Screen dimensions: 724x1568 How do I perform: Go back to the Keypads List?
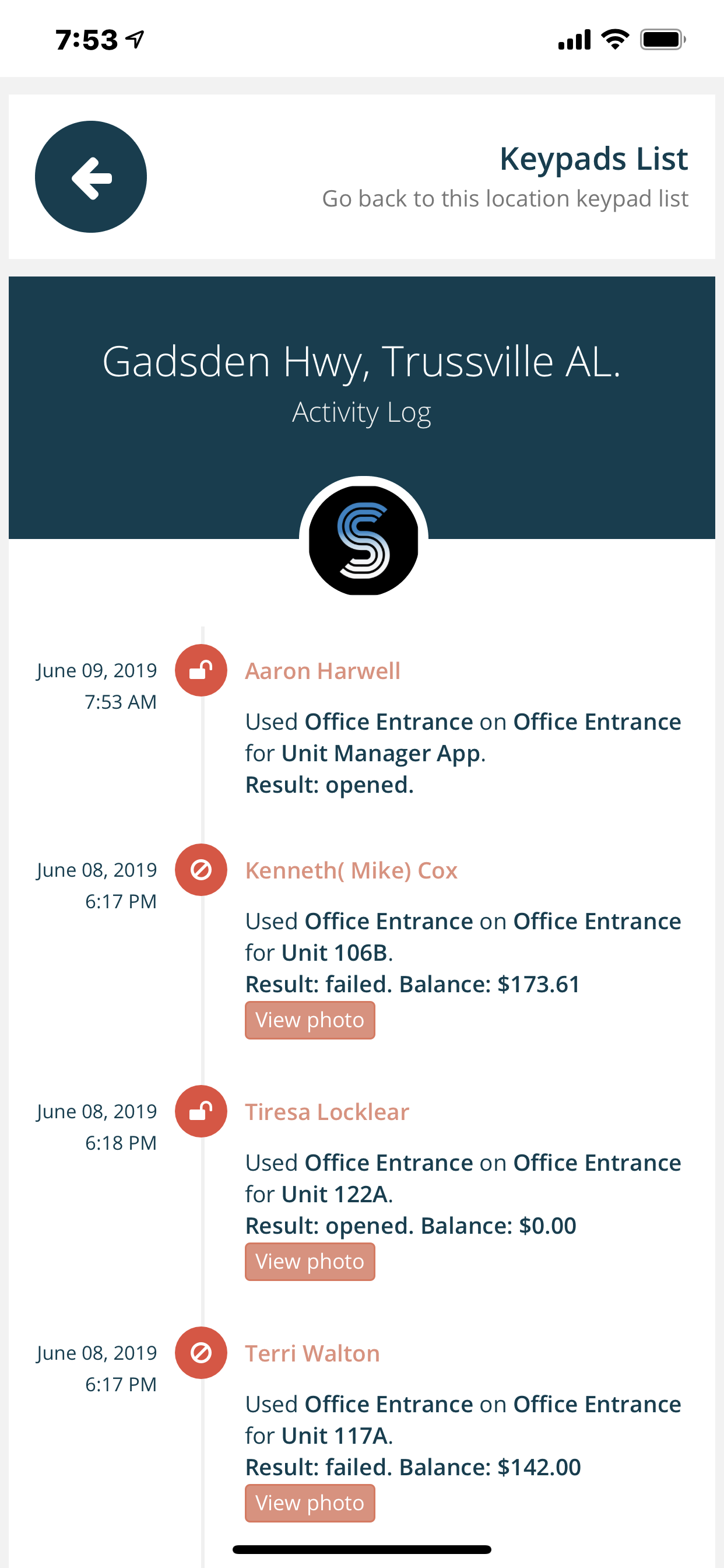[91, 177]
